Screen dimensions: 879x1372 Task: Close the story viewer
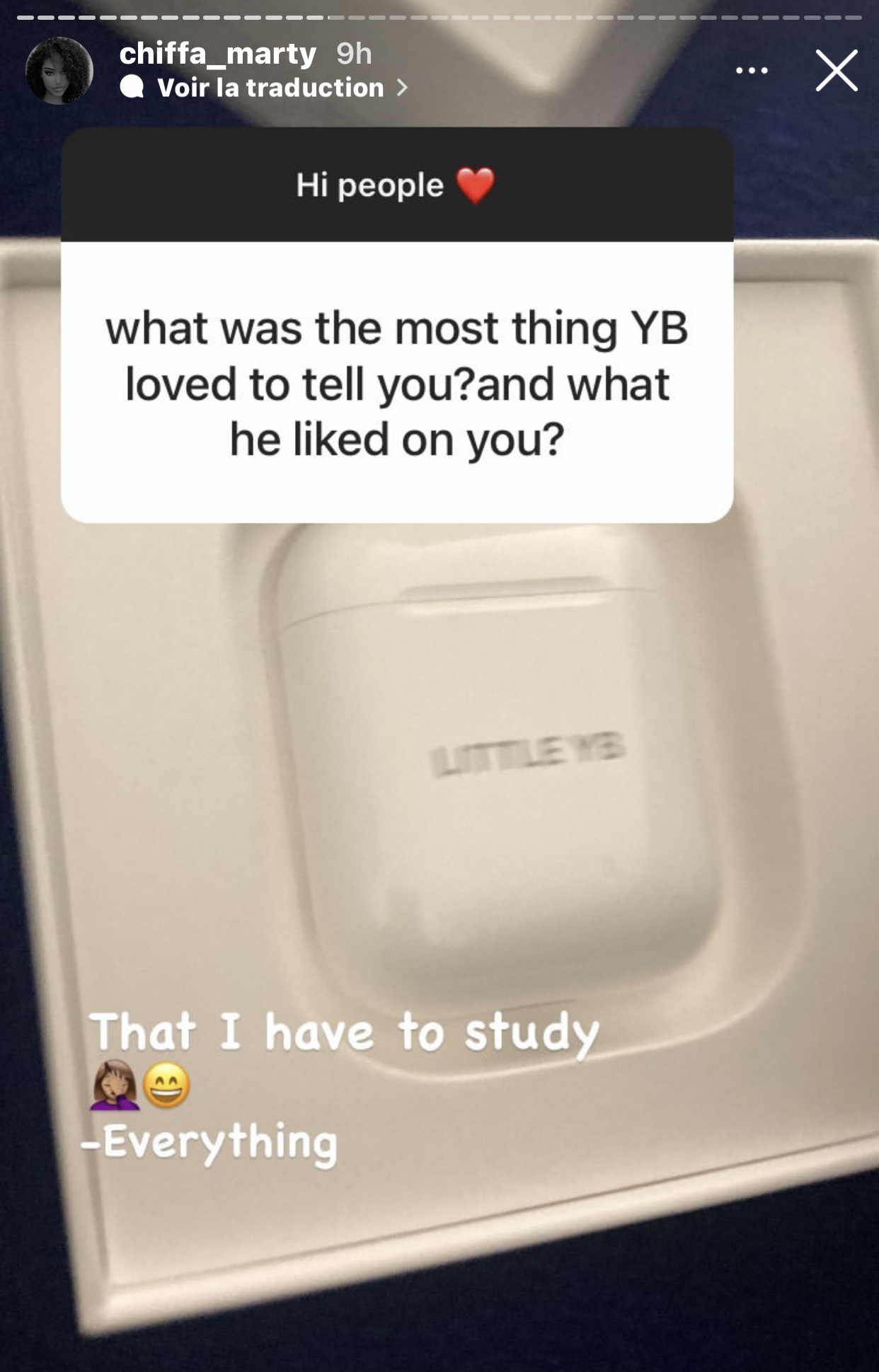click(x=836, y=71)
